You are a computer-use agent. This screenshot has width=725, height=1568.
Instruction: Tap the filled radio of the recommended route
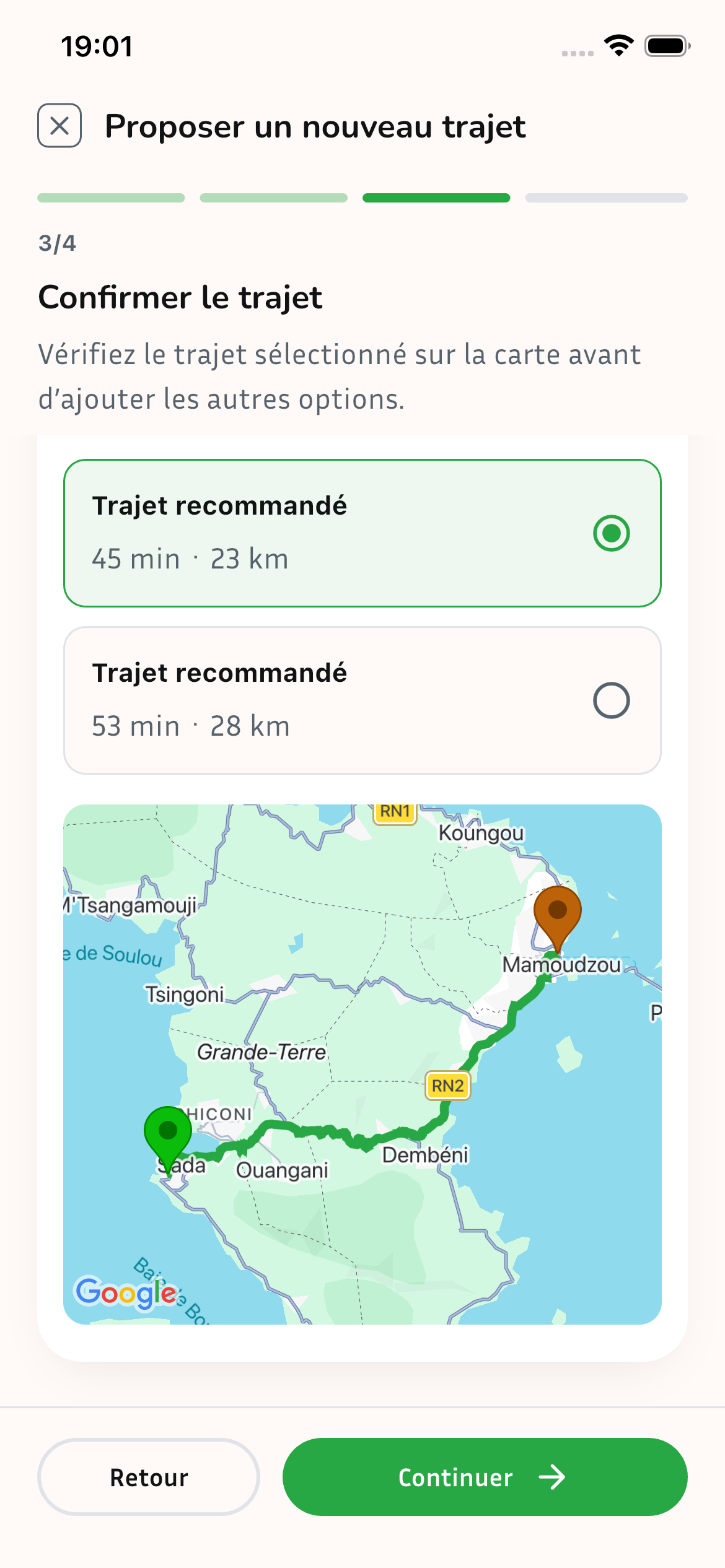[x=611, y=533]
